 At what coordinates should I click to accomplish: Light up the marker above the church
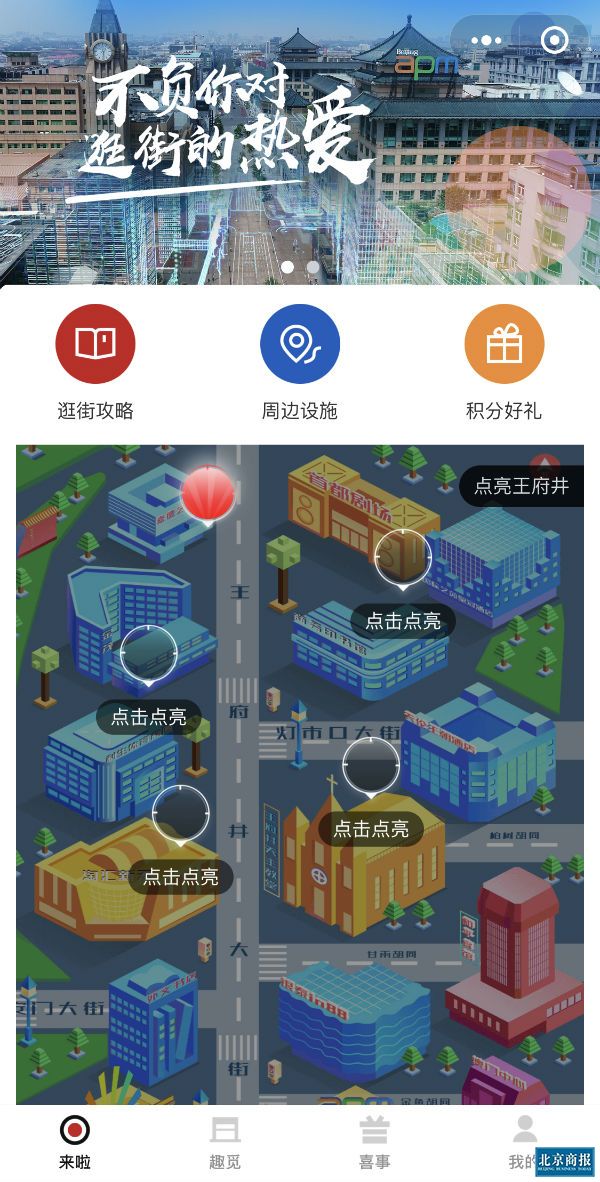tap(371, 767)
